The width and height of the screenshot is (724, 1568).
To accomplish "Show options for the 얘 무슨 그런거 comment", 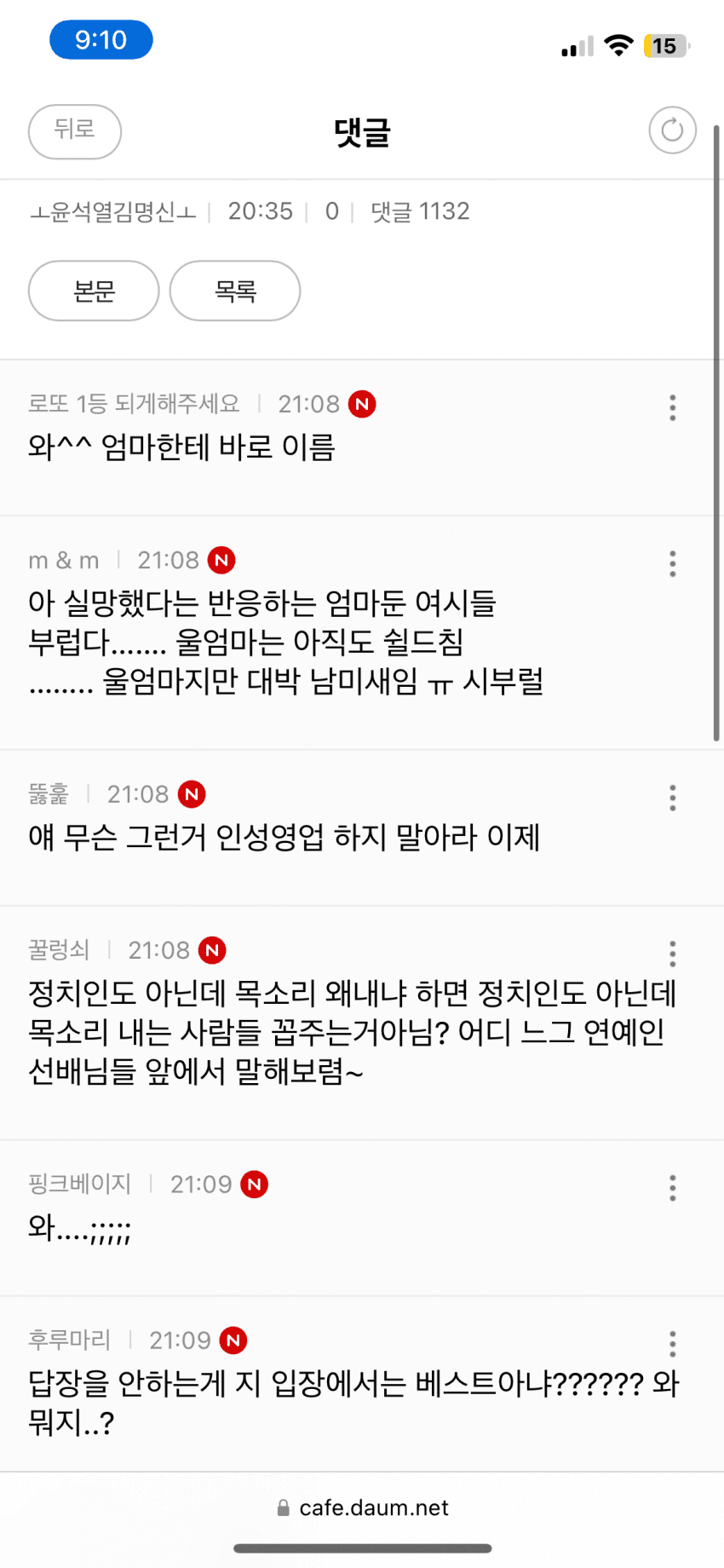I will click(x=672, y=798).
